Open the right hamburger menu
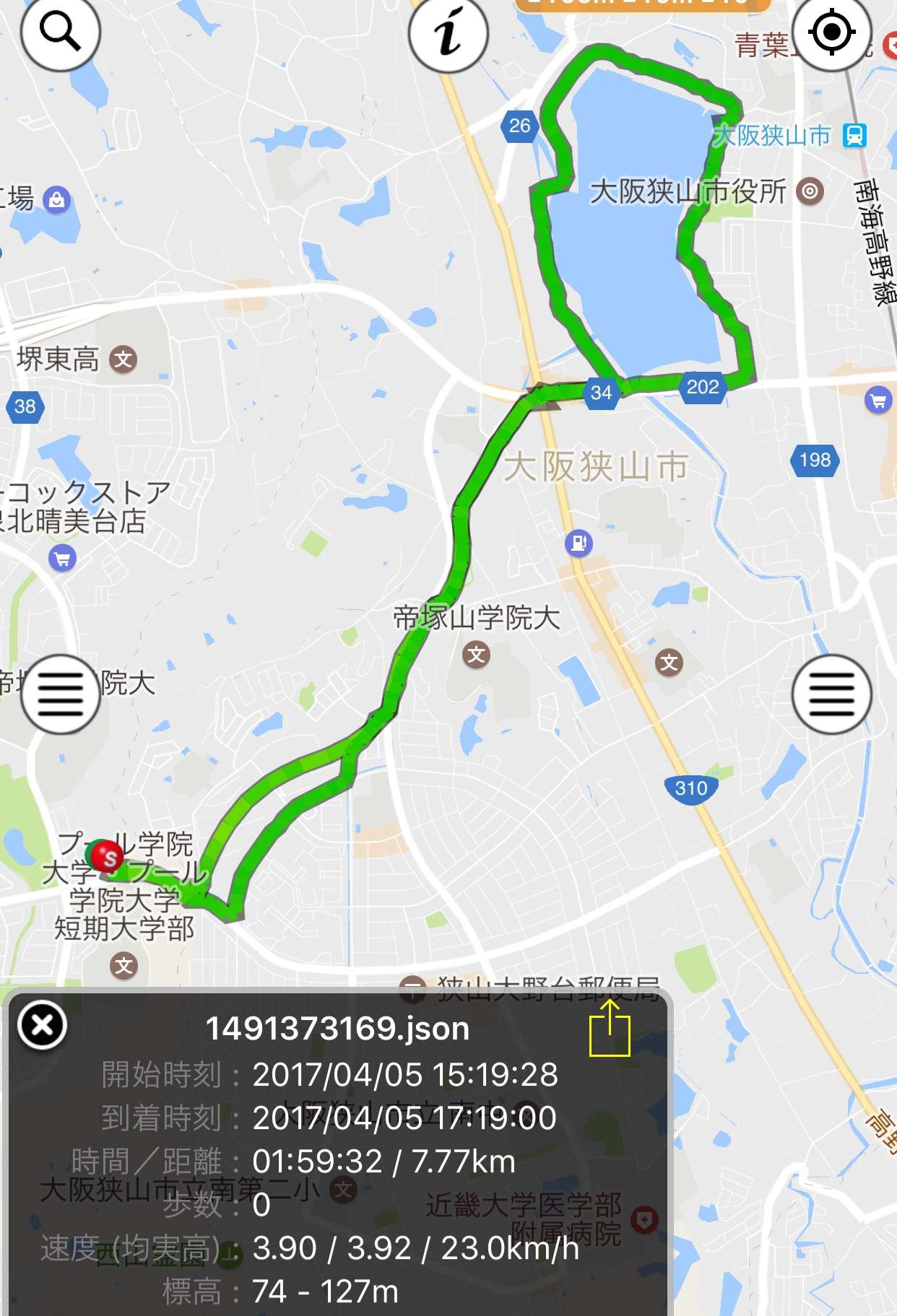 click(831, 694)
